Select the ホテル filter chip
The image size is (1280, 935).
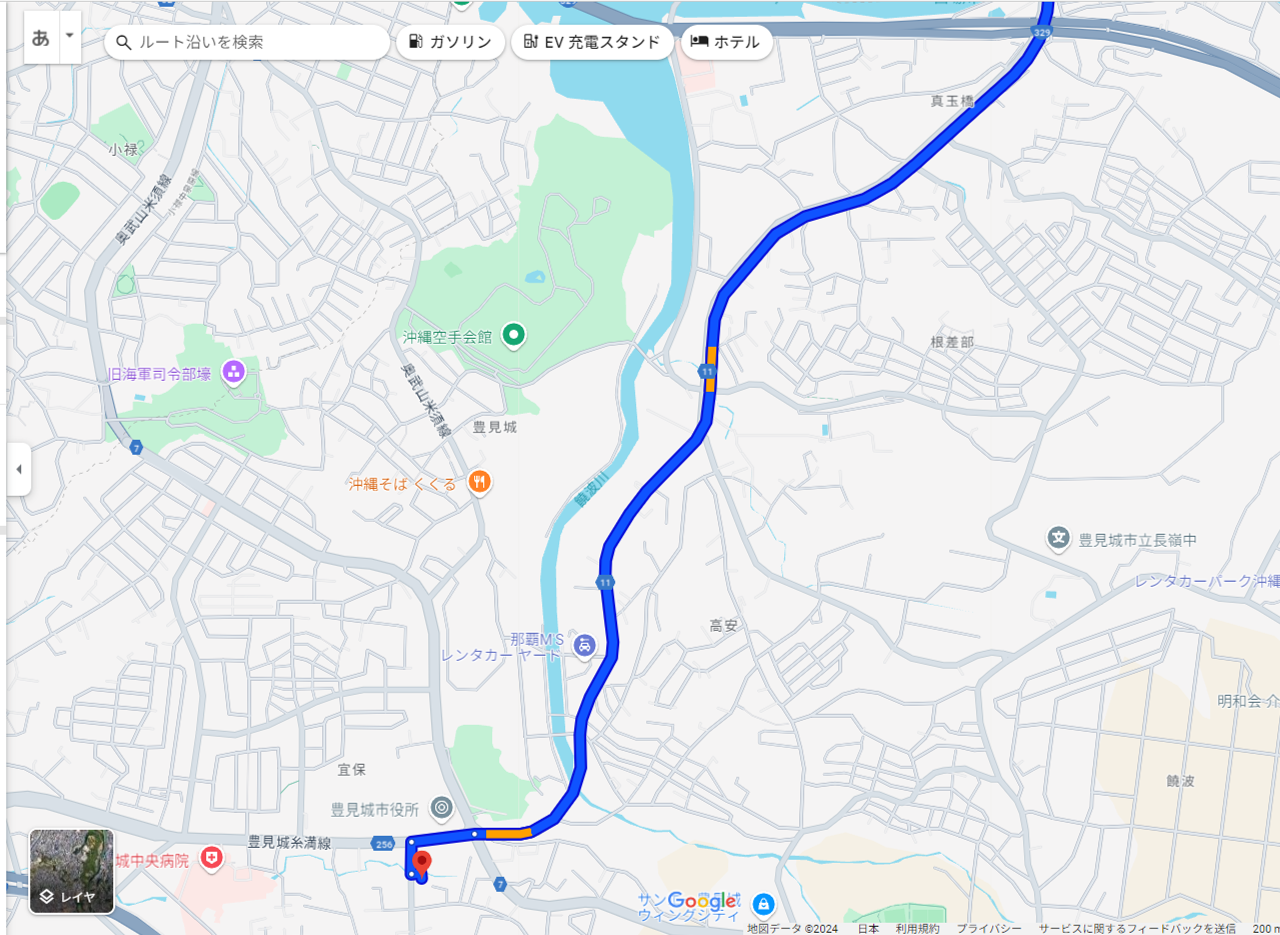(x=726, y=42)
